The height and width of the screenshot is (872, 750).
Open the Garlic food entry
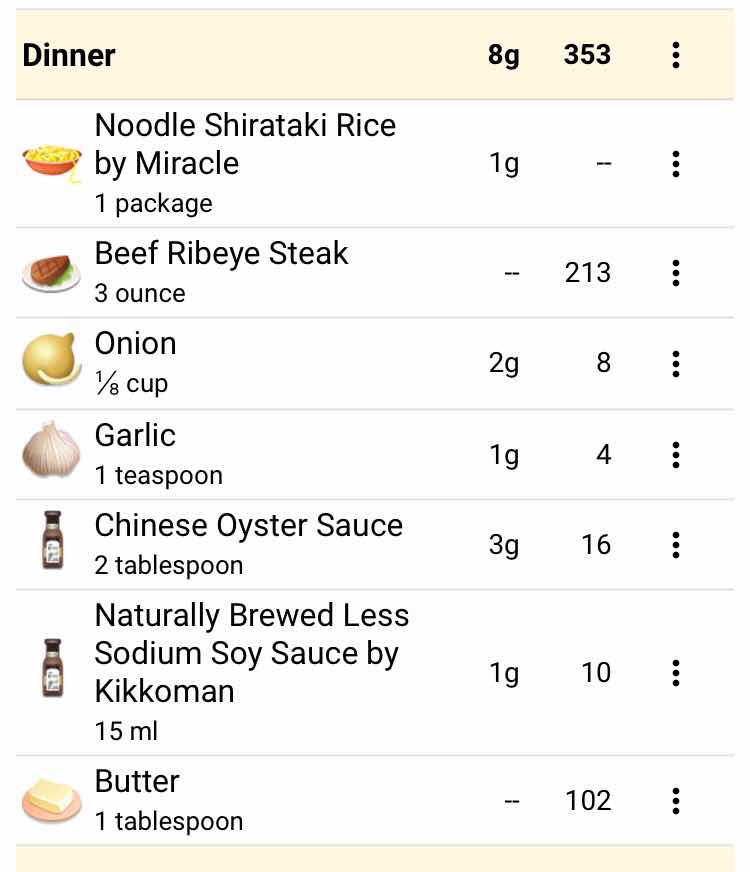(x=135, y=454)
